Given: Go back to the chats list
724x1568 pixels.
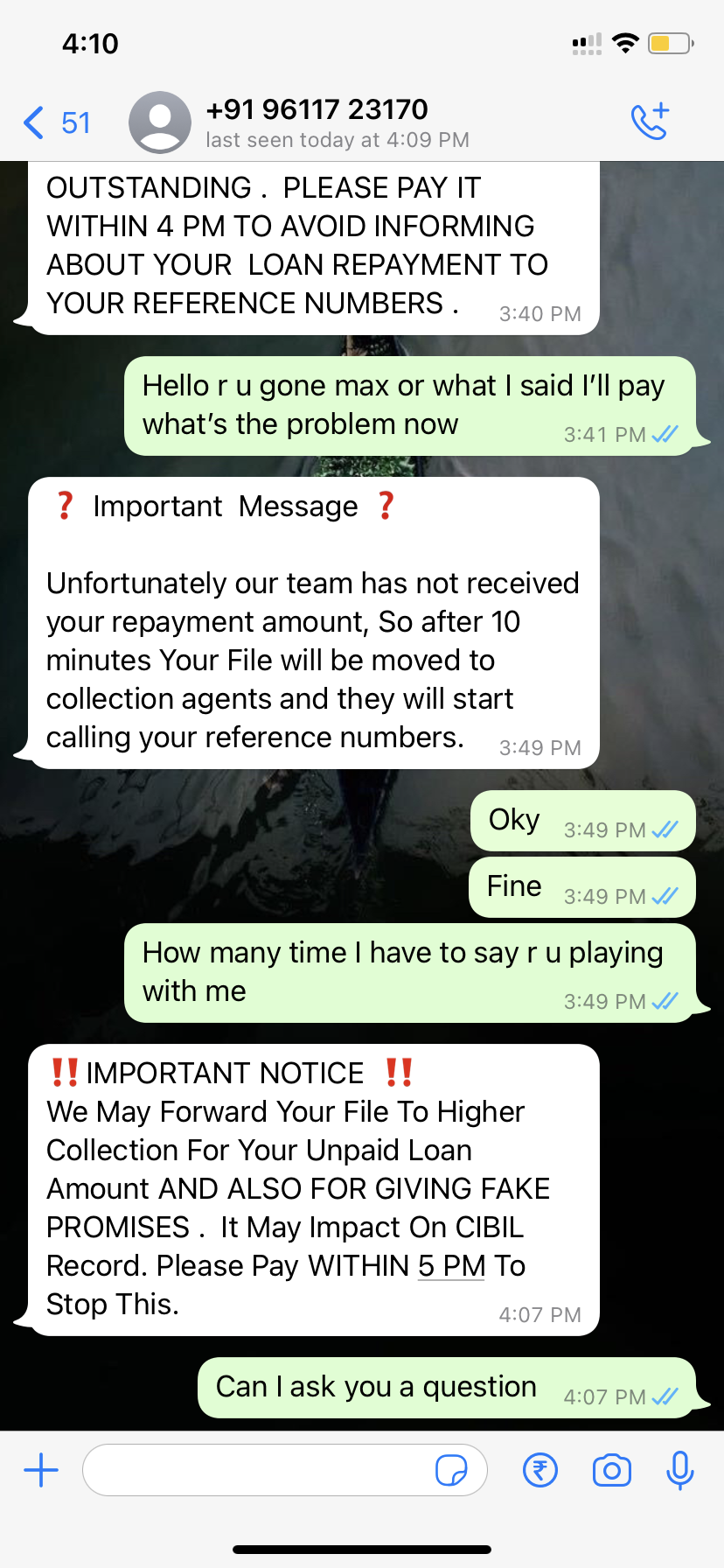Looking at the screenshot, I should (54, 122).
